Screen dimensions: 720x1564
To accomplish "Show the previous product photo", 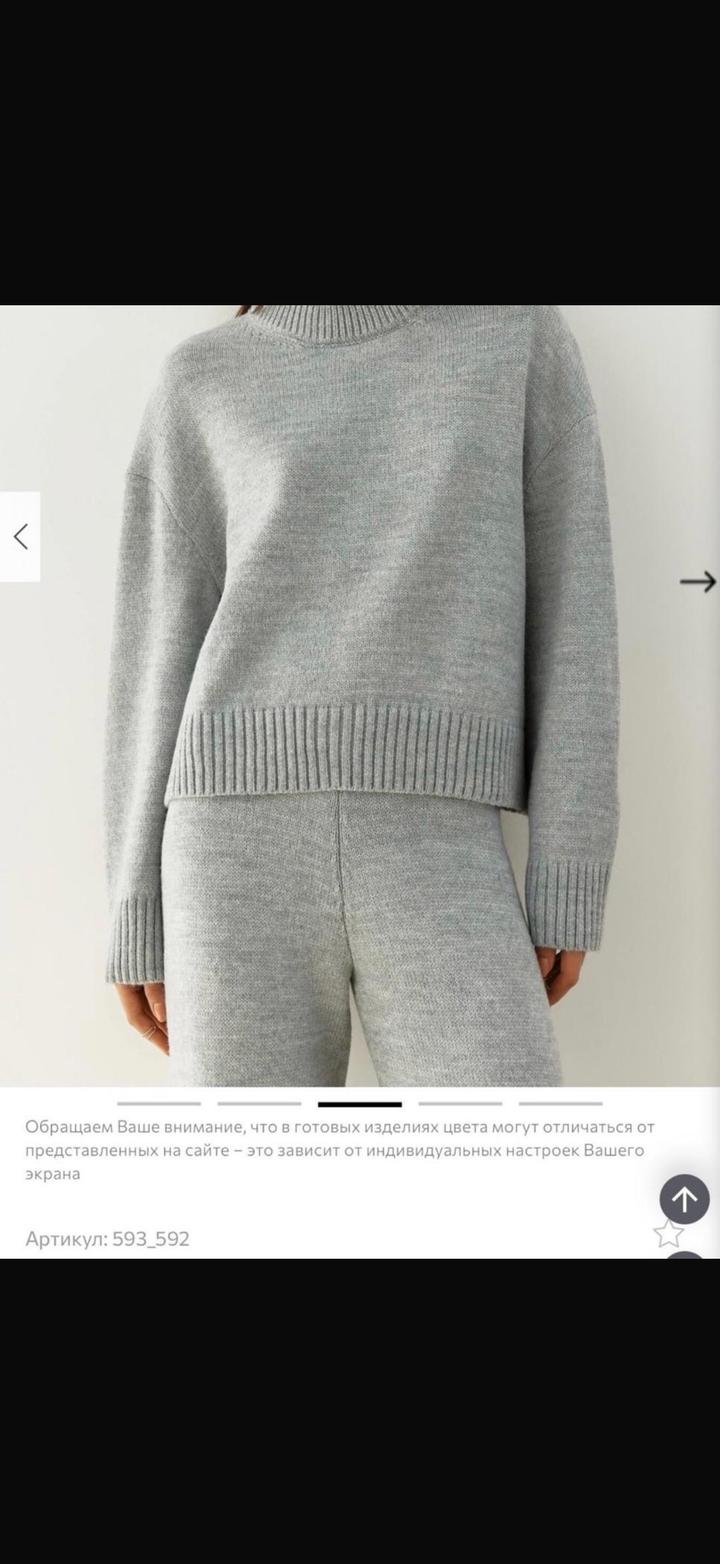I will [20, 537].
